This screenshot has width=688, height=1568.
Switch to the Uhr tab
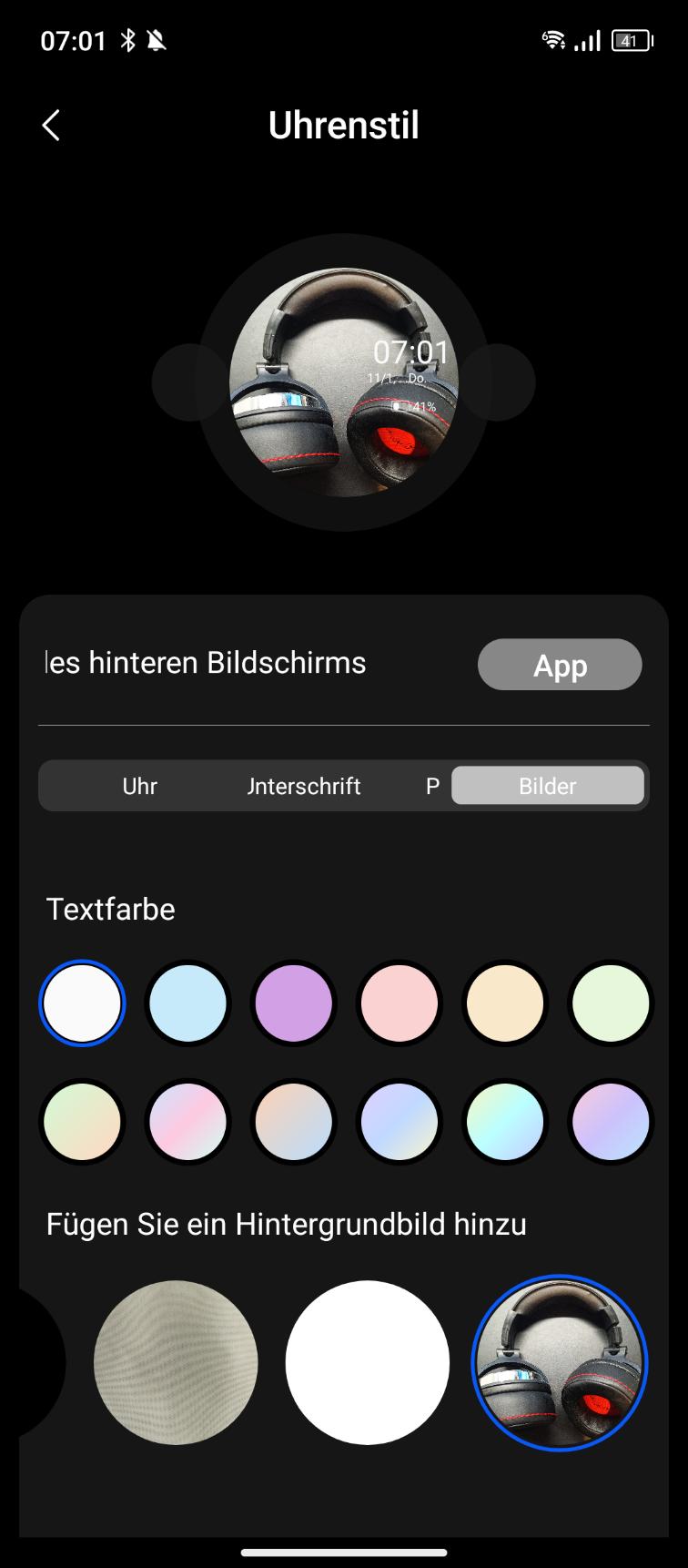coord(140,786)
